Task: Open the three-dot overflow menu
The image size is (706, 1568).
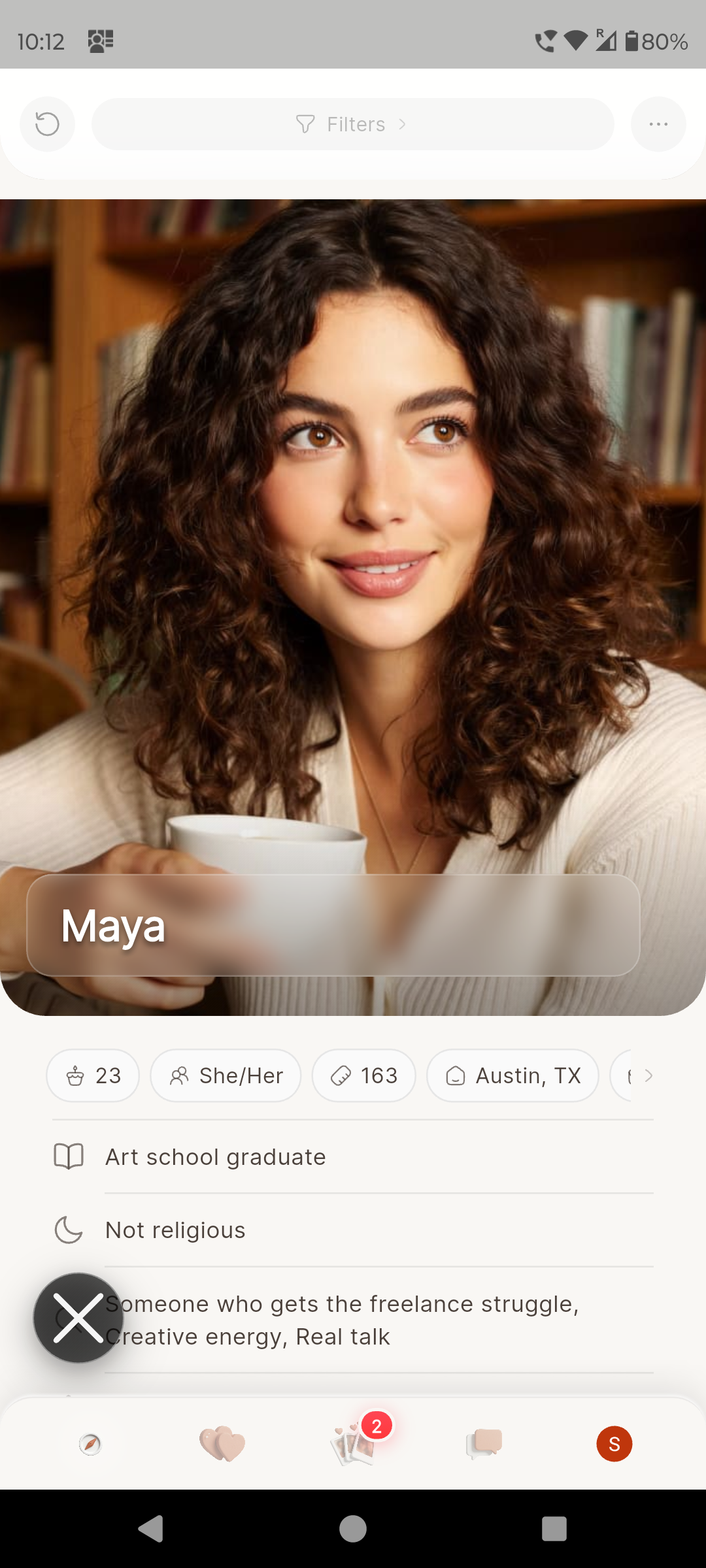Action: coord(658,124)
